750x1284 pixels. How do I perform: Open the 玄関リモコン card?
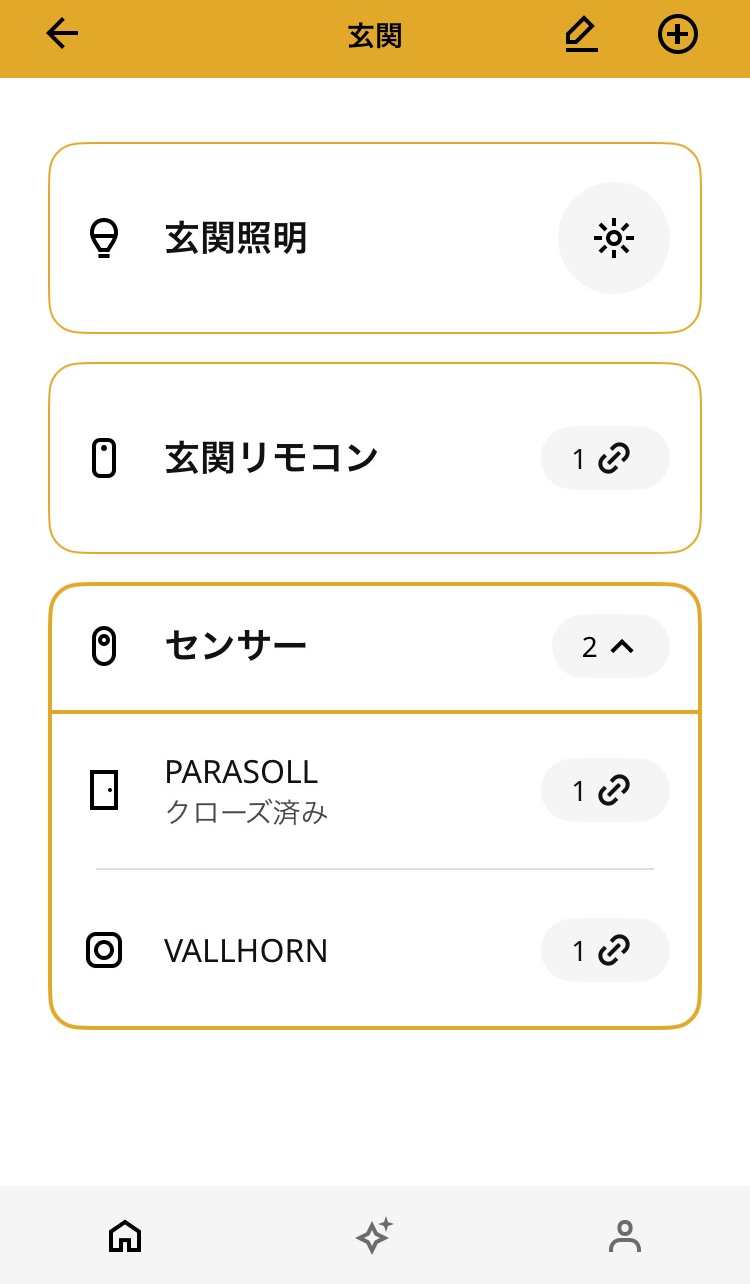pyautogui.click(x=375, y=458)
